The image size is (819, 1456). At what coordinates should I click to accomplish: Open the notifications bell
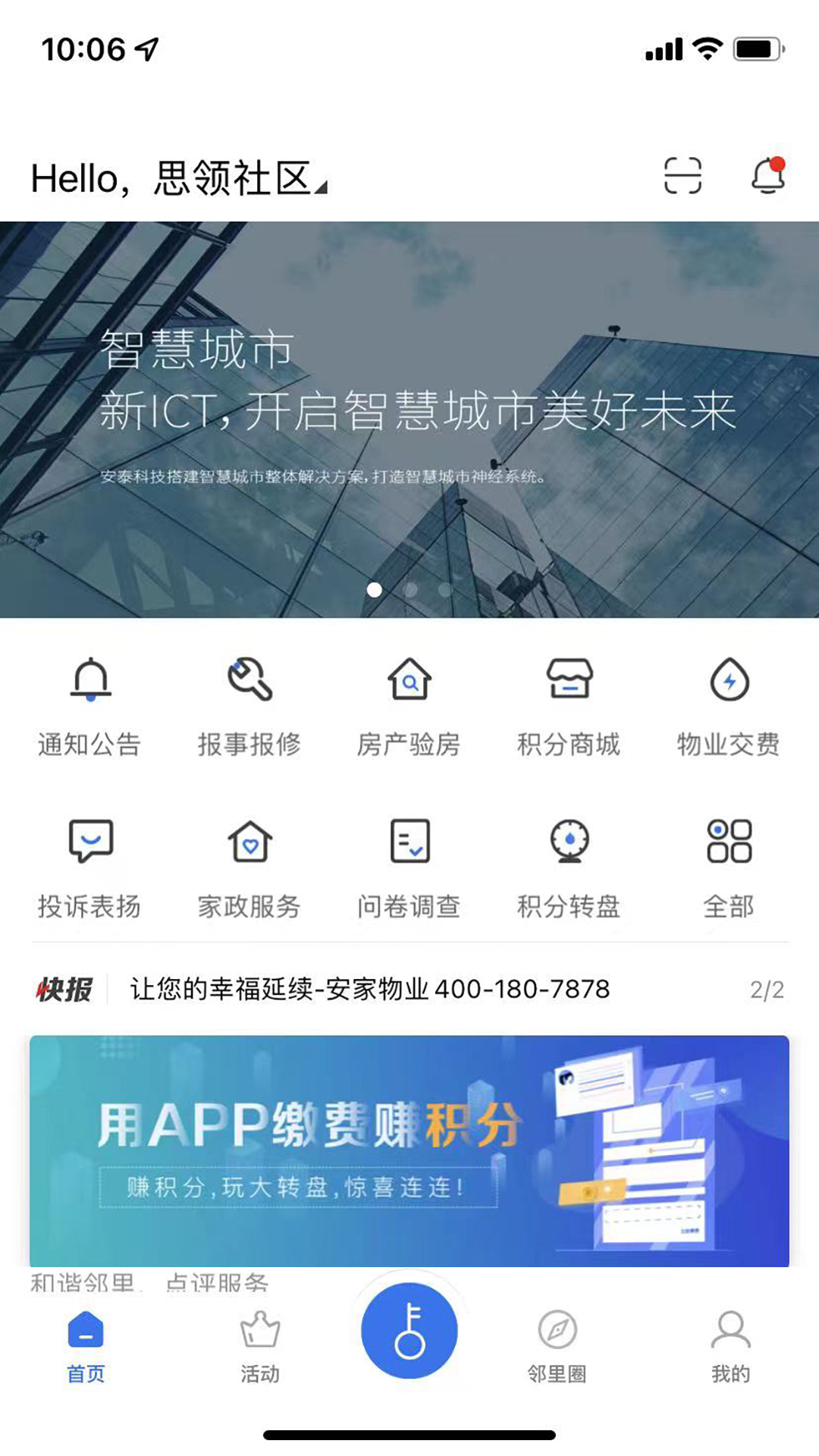(767, 176)
